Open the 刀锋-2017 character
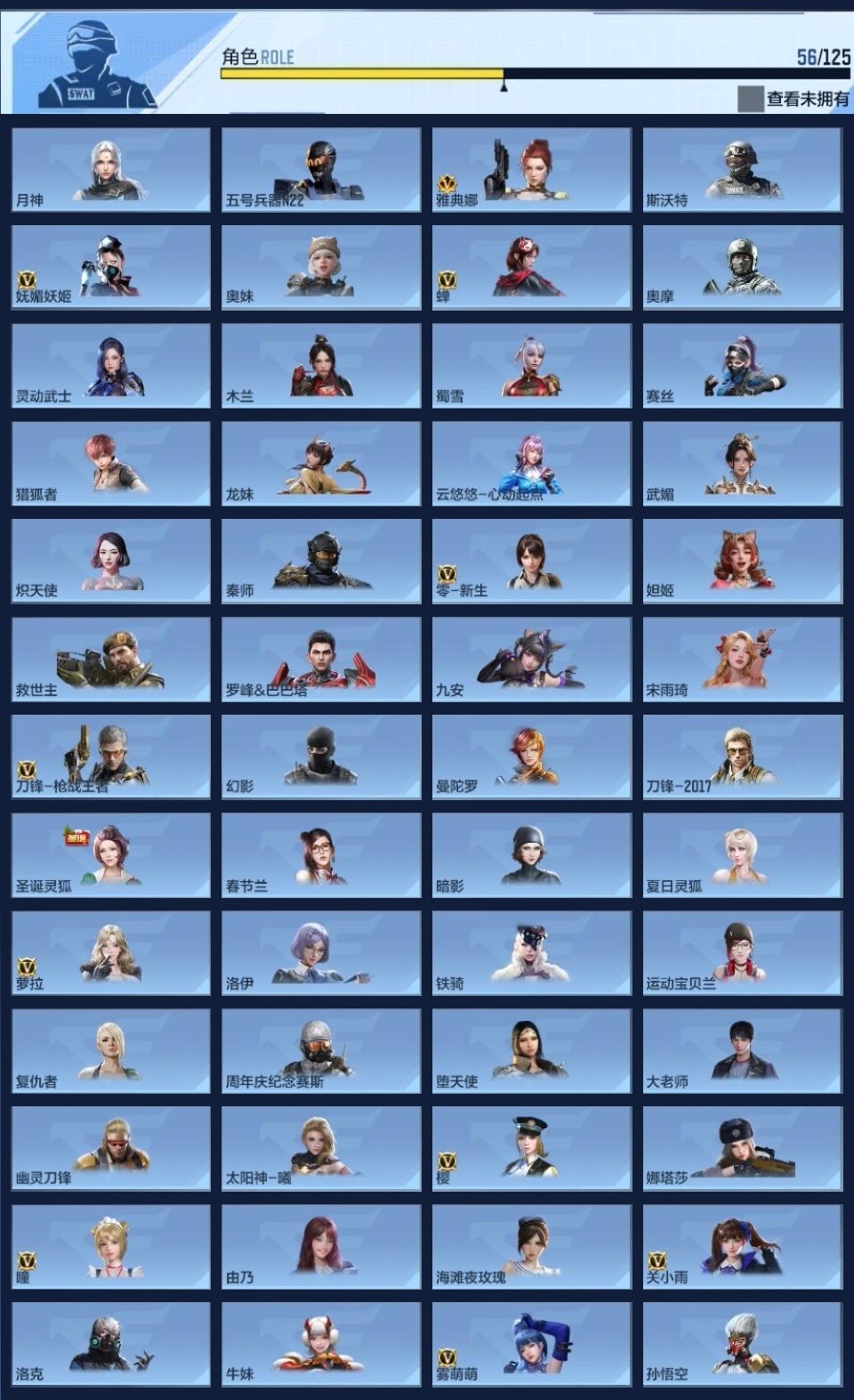Viewport: 854px width, 1400px height. coord(742,757)
